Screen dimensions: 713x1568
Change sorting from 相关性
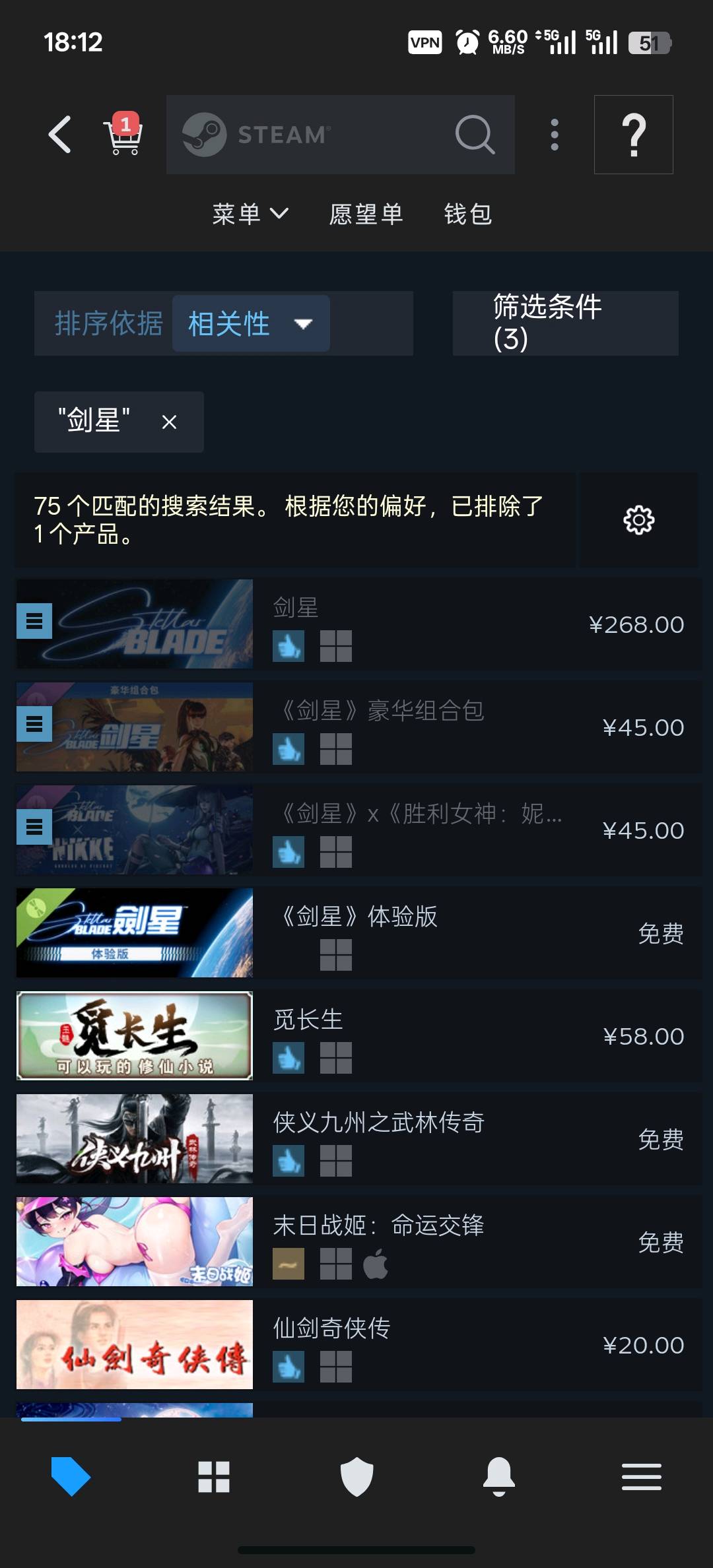click(x=251, y=323)
